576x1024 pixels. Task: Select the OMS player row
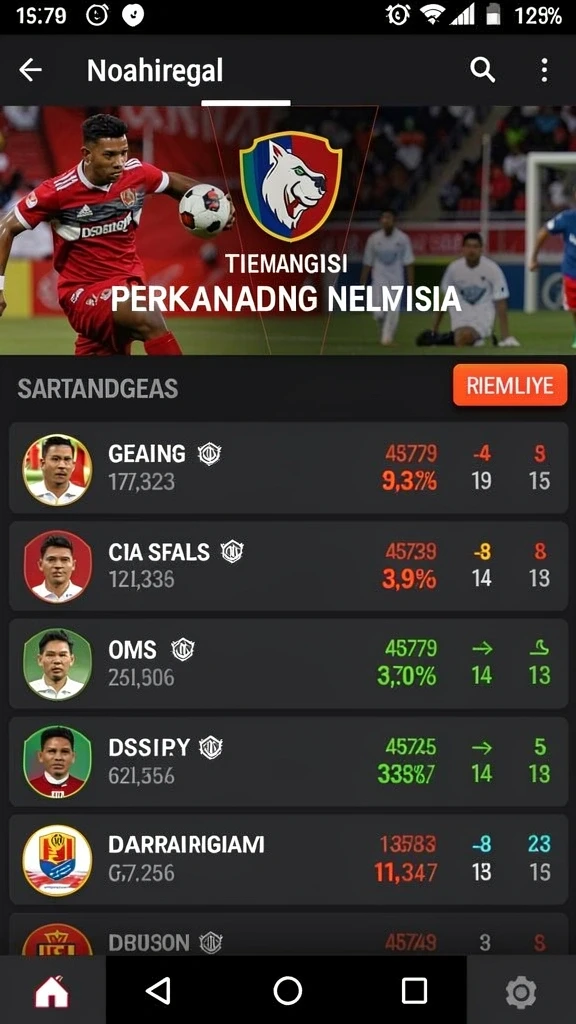pos(288,664)
